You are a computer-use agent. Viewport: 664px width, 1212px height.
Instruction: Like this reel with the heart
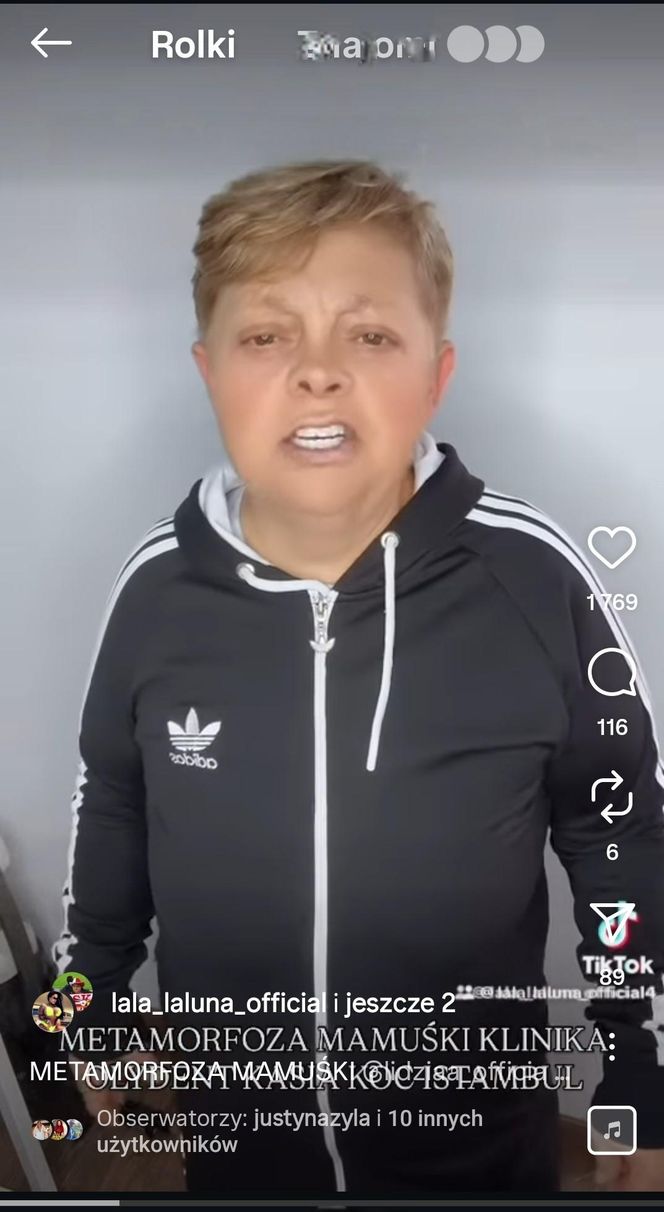tap(611, 548)
